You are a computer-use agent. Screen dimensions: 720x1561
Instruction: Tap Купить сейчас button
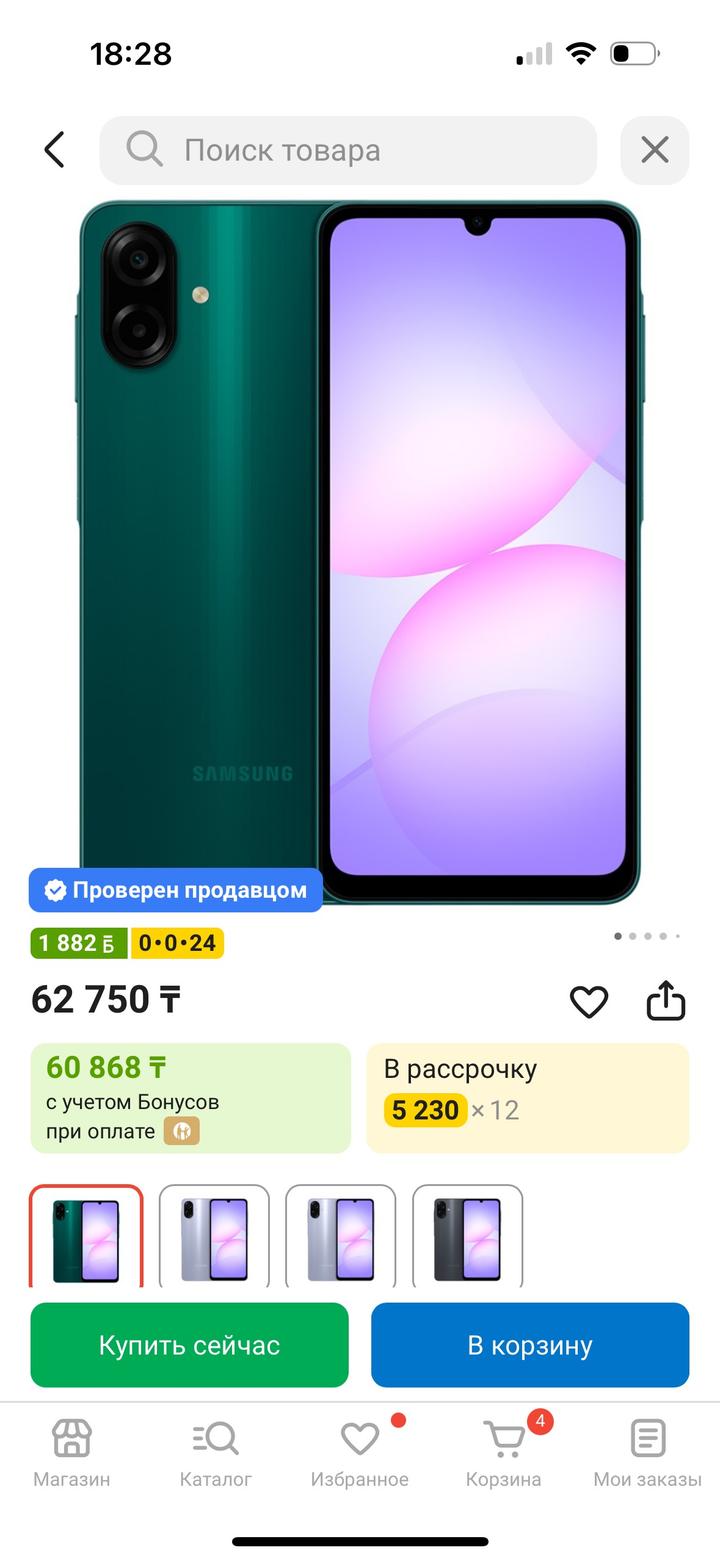189,1345
